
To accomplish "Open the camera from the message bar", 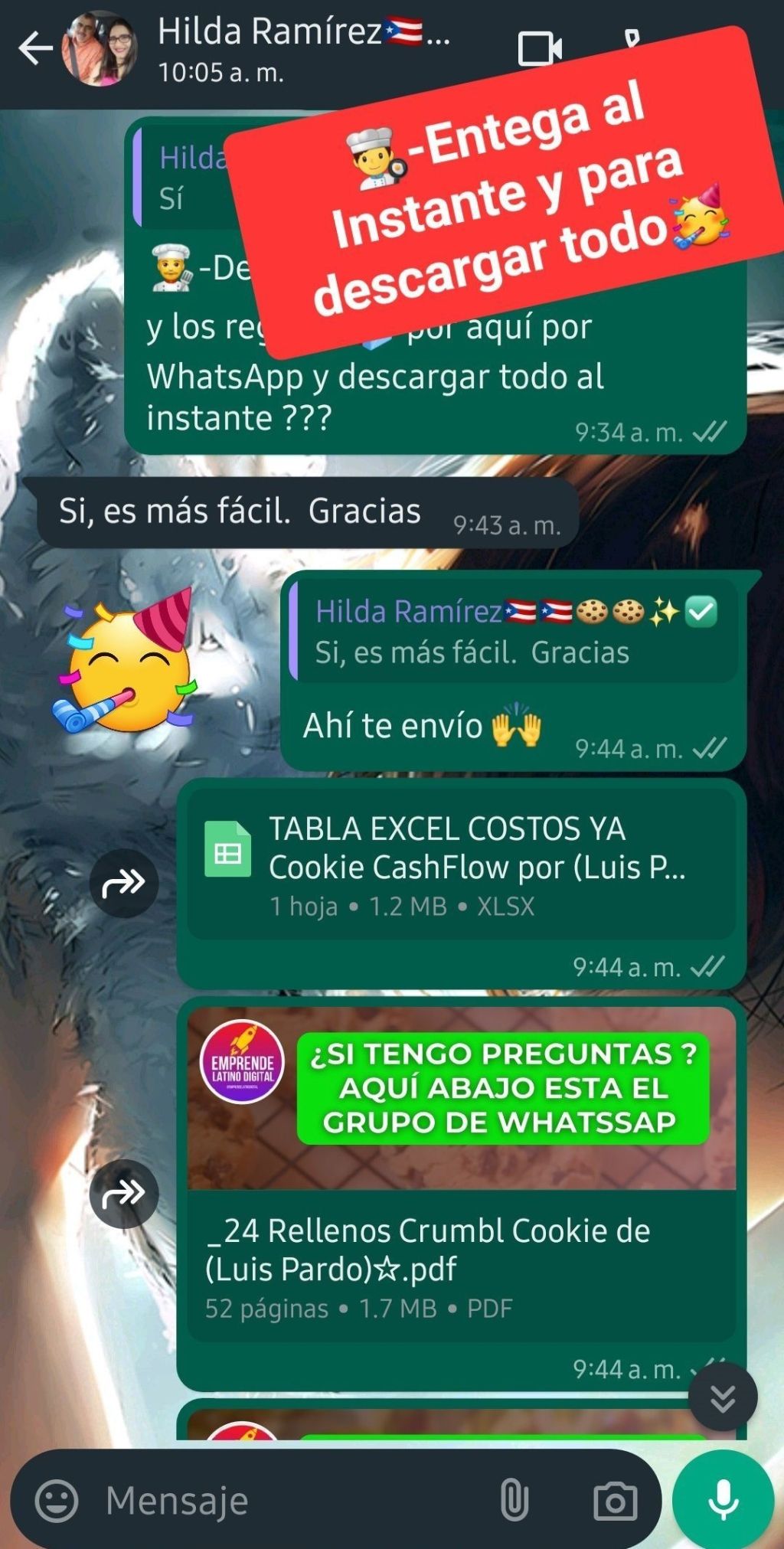I will pos(615,1500).
